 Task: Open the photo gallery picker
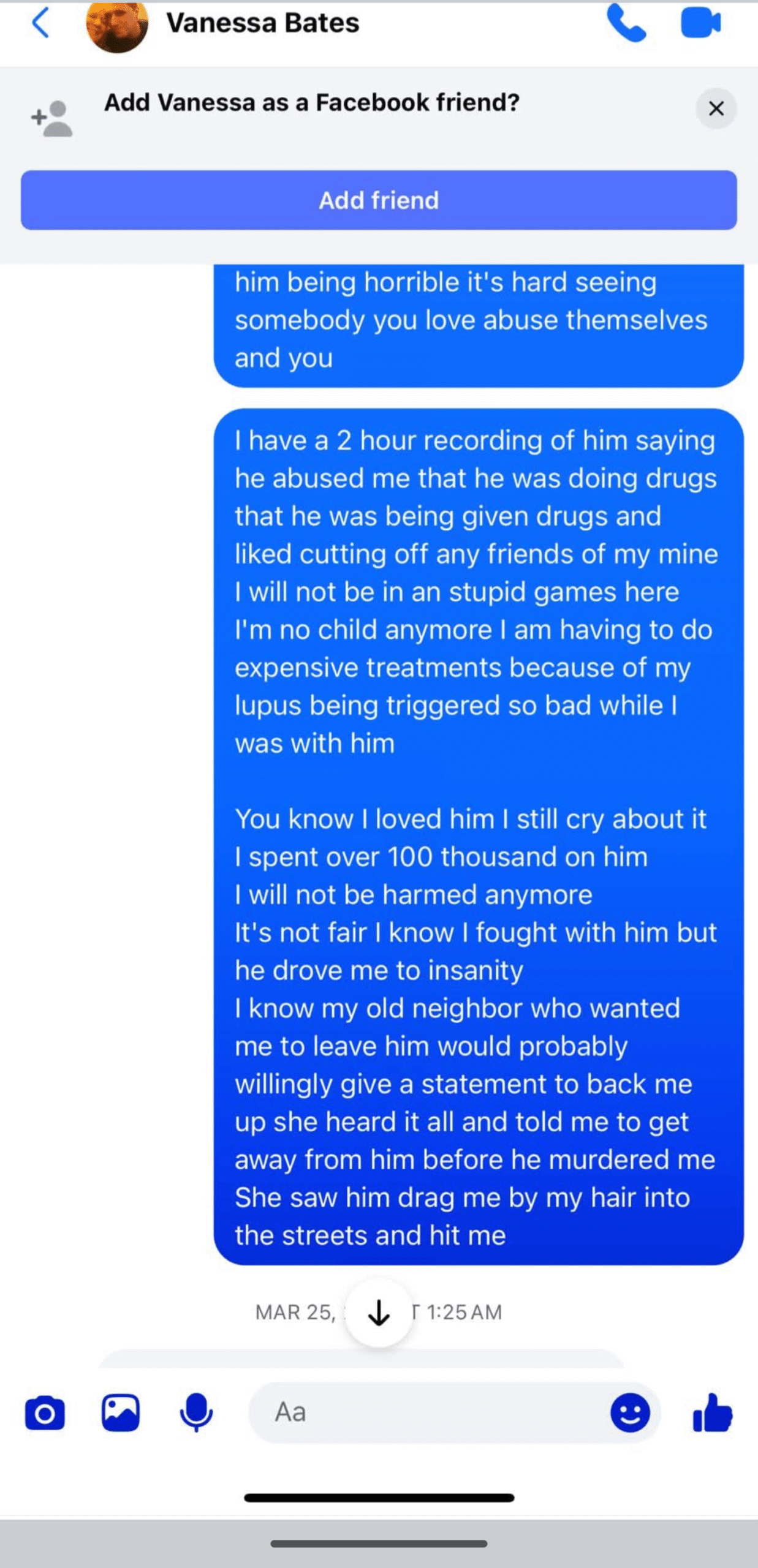tap(120, 1413)
